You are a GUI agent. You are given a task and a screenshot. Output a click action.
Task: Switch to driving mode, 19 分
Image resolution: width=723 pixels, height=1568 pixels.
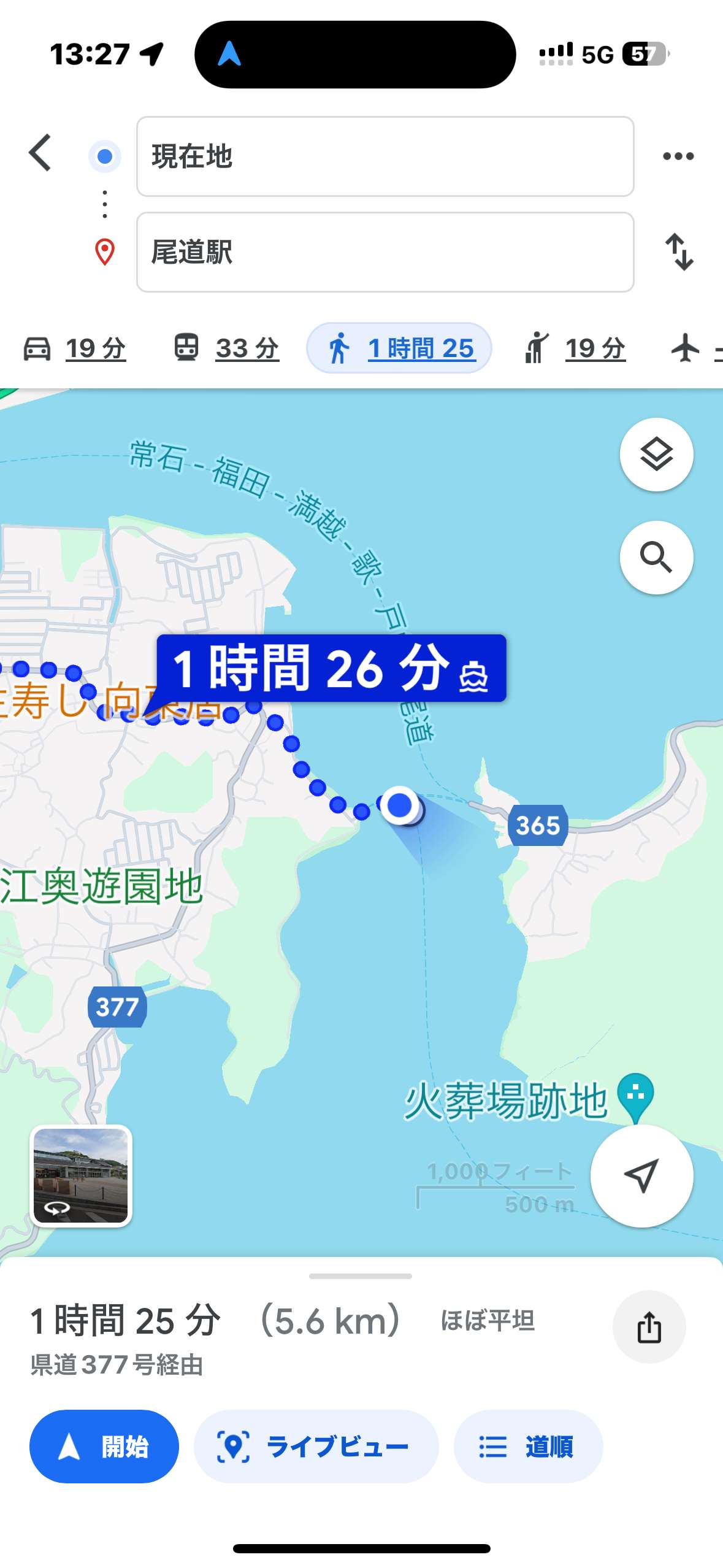[x=74, y=348]
